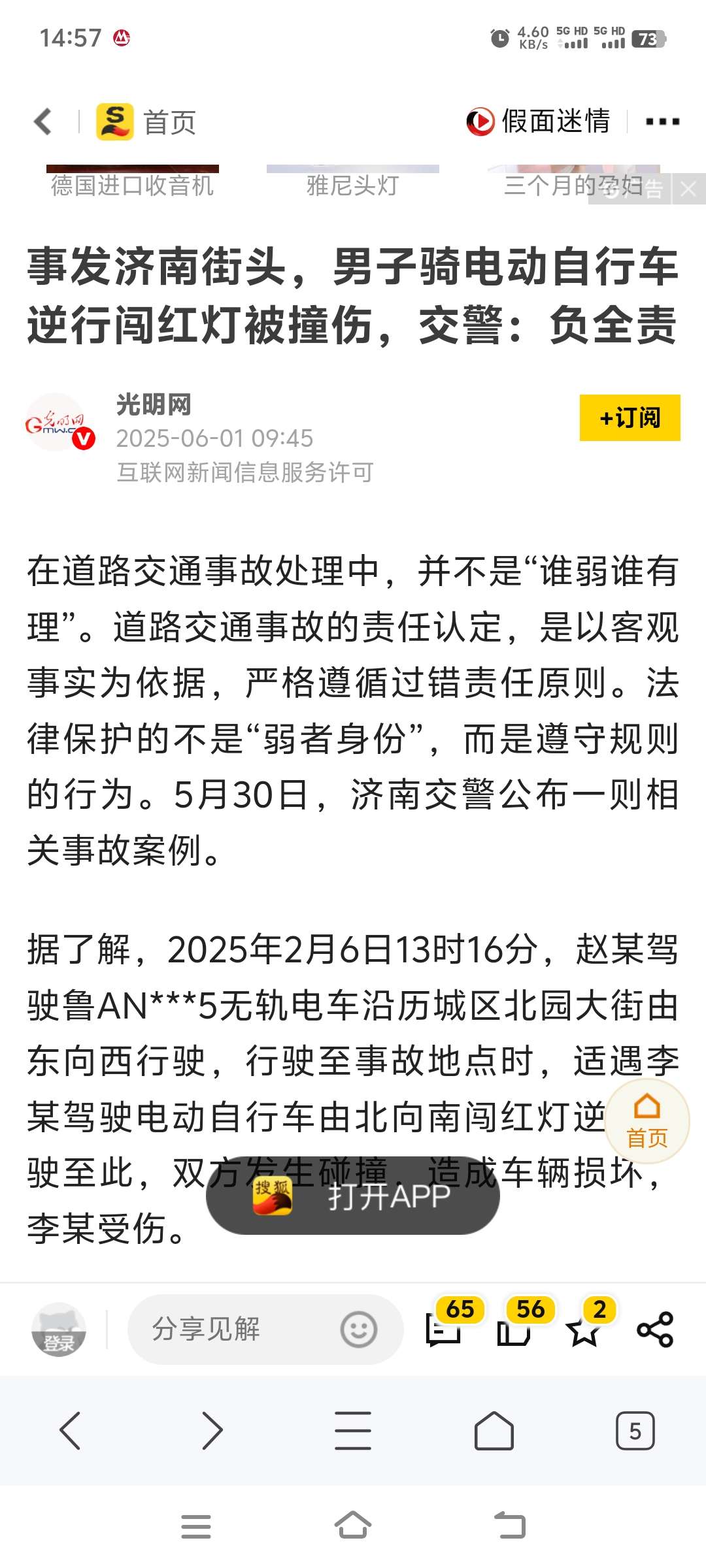Favorite this article with the star icon

click(584, 1330)
